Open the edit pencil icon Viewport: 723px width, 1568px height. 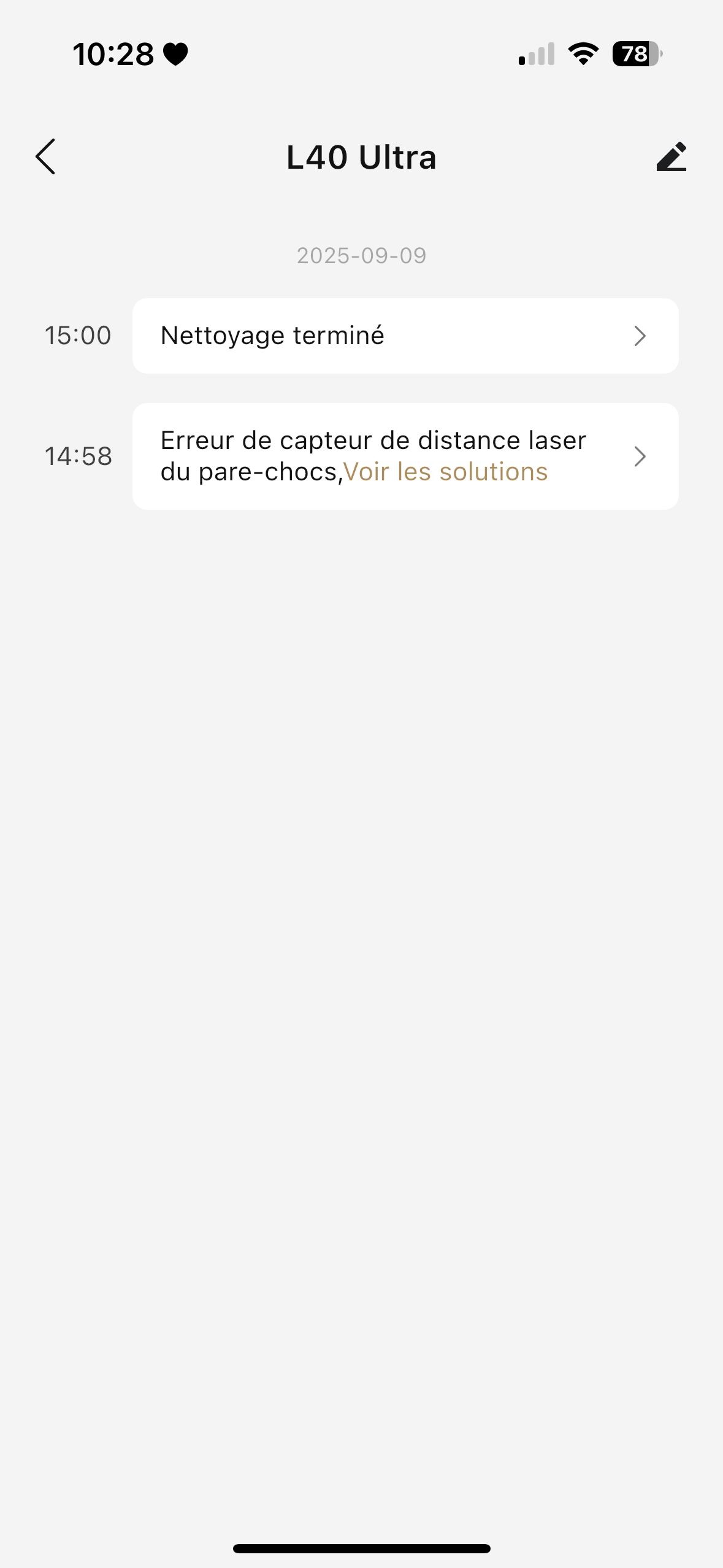click(x=671, y=156)
